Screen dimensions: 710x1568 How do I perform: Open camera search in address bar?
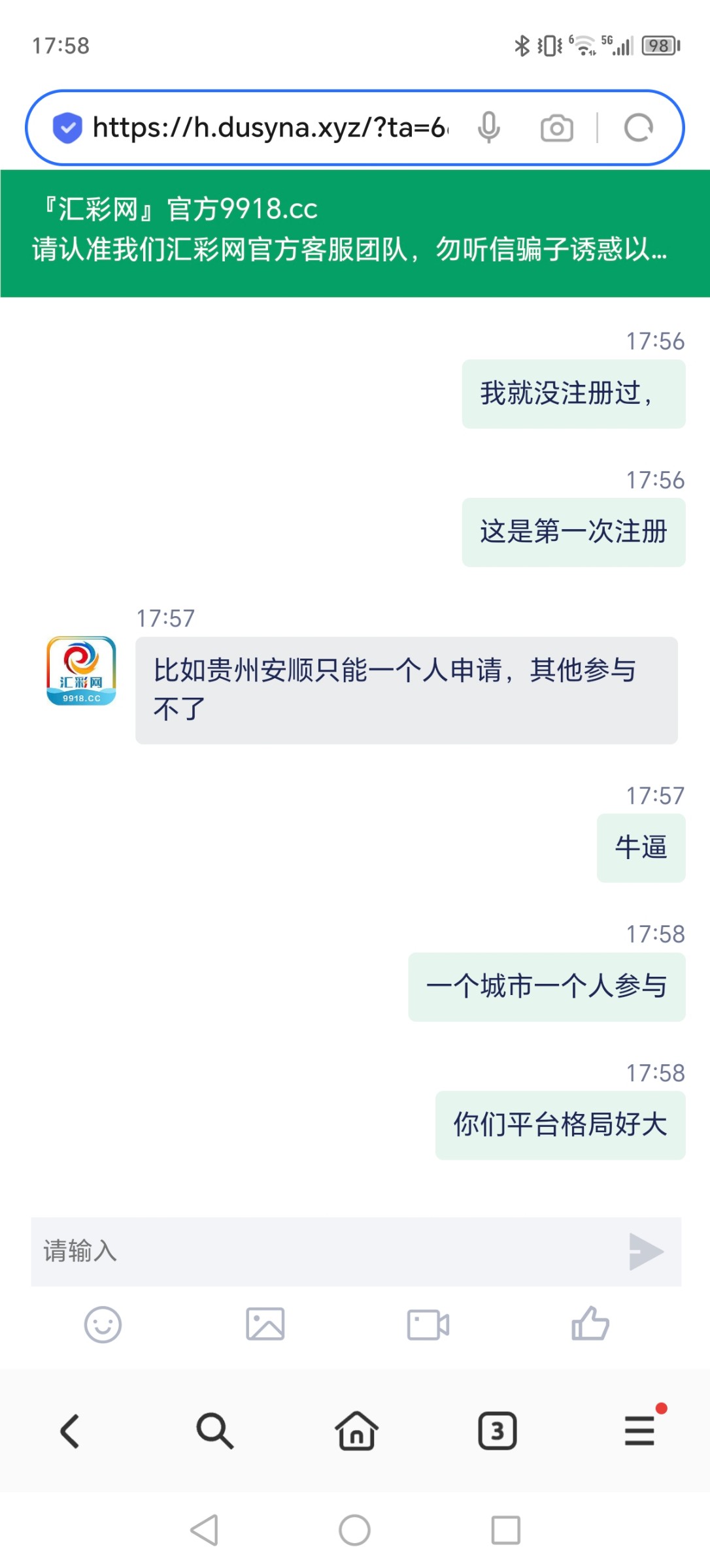click(x=556, y=128)
